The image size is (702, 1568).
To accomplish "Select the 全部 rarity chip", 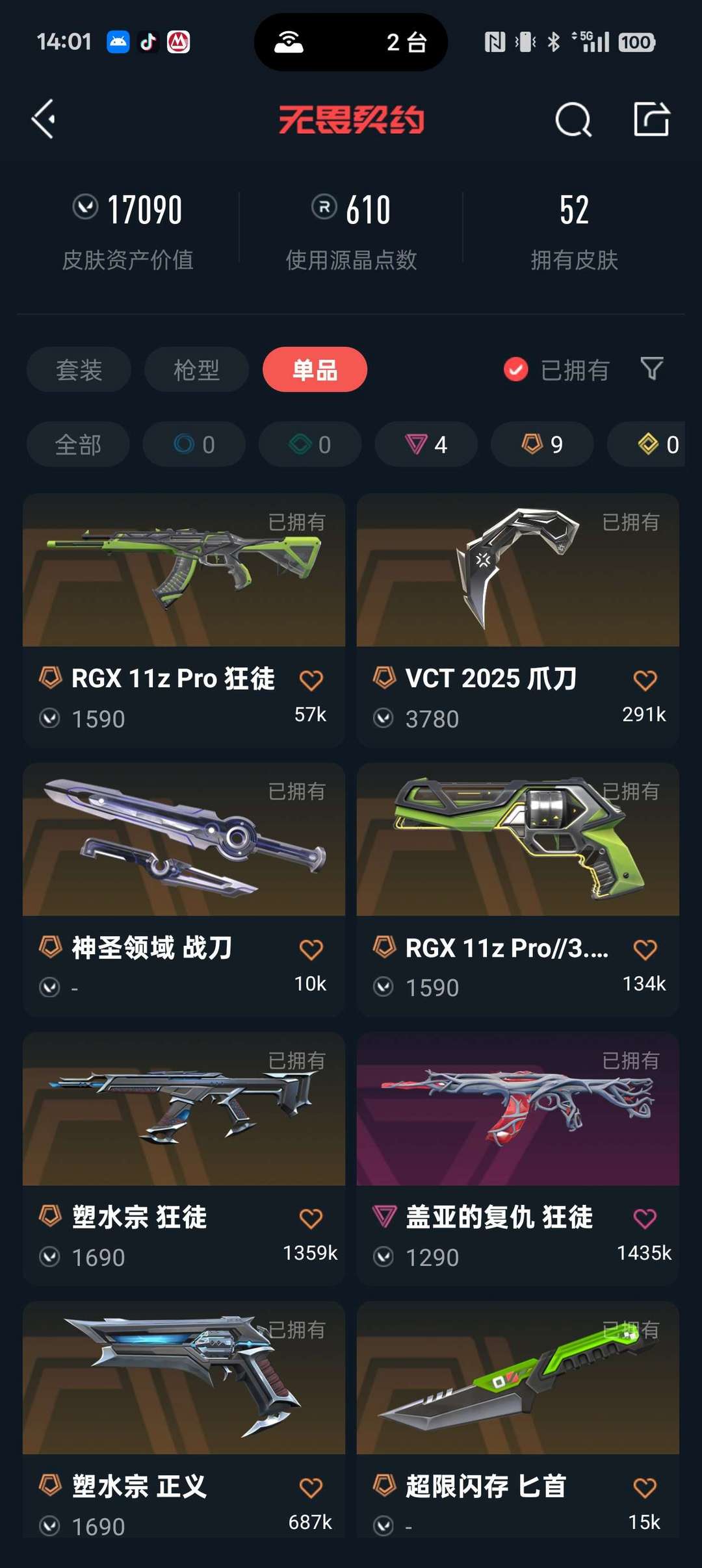I will pos(78,444).
